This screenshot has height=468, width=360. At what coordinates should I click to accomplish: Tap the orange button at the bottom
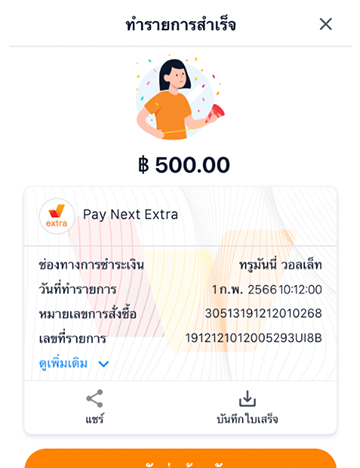[x=180, y=459]
